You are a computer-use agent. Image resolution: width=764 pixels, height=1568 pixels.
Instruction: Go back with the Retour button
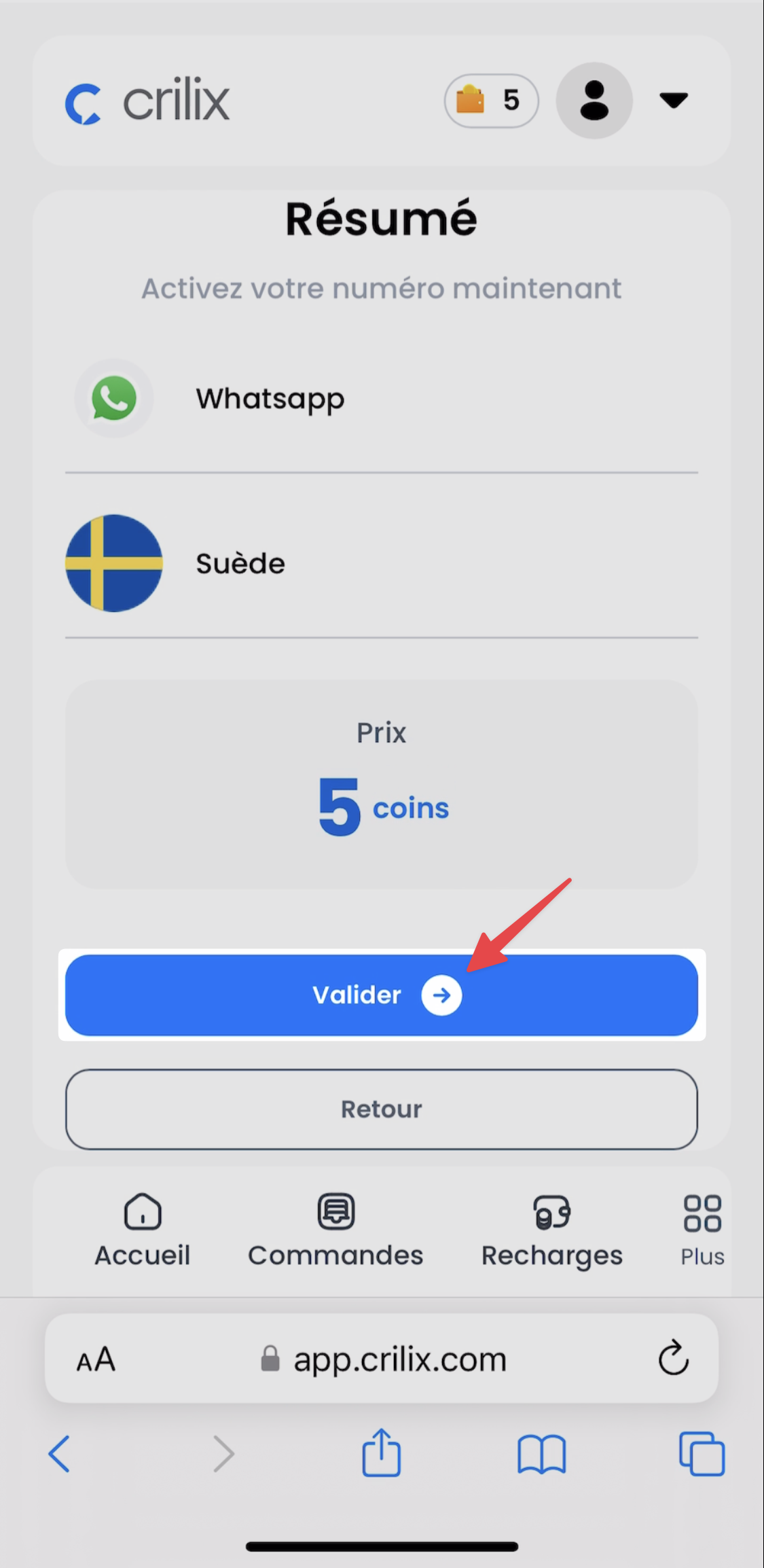[382, 1109]
